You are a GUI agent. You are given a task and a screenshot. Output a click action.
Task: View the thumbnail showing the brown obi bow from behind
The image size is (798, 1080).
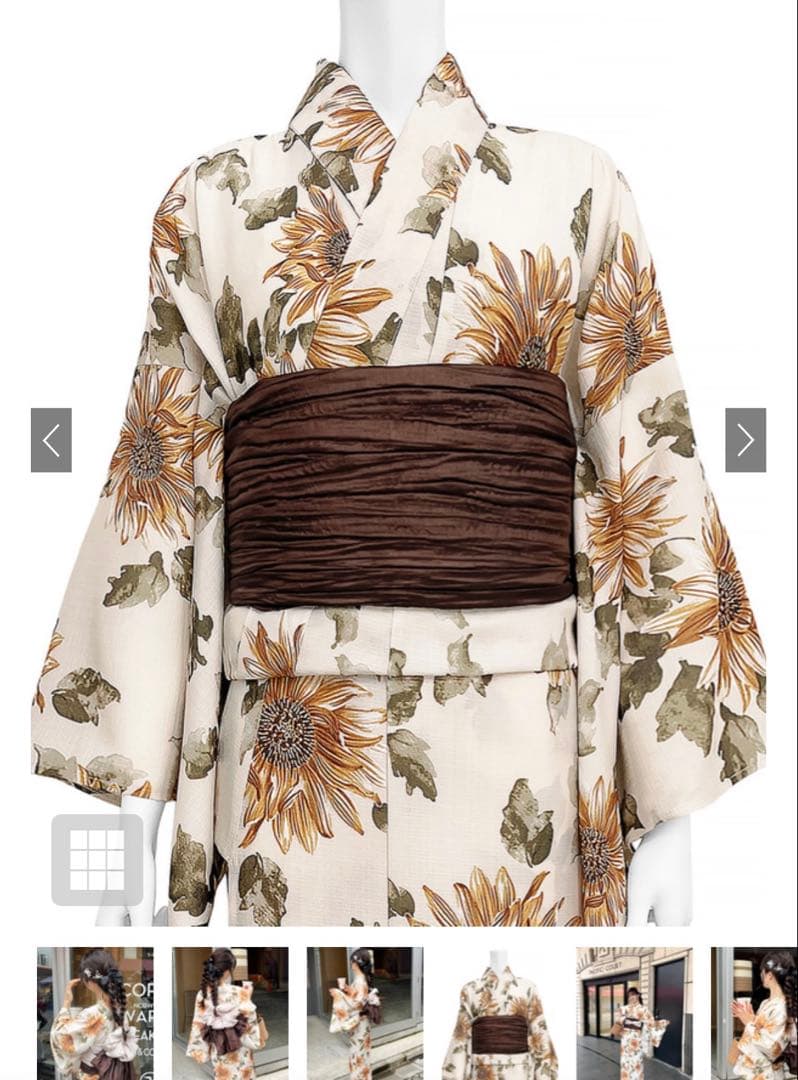click(x=230, y=1012)
